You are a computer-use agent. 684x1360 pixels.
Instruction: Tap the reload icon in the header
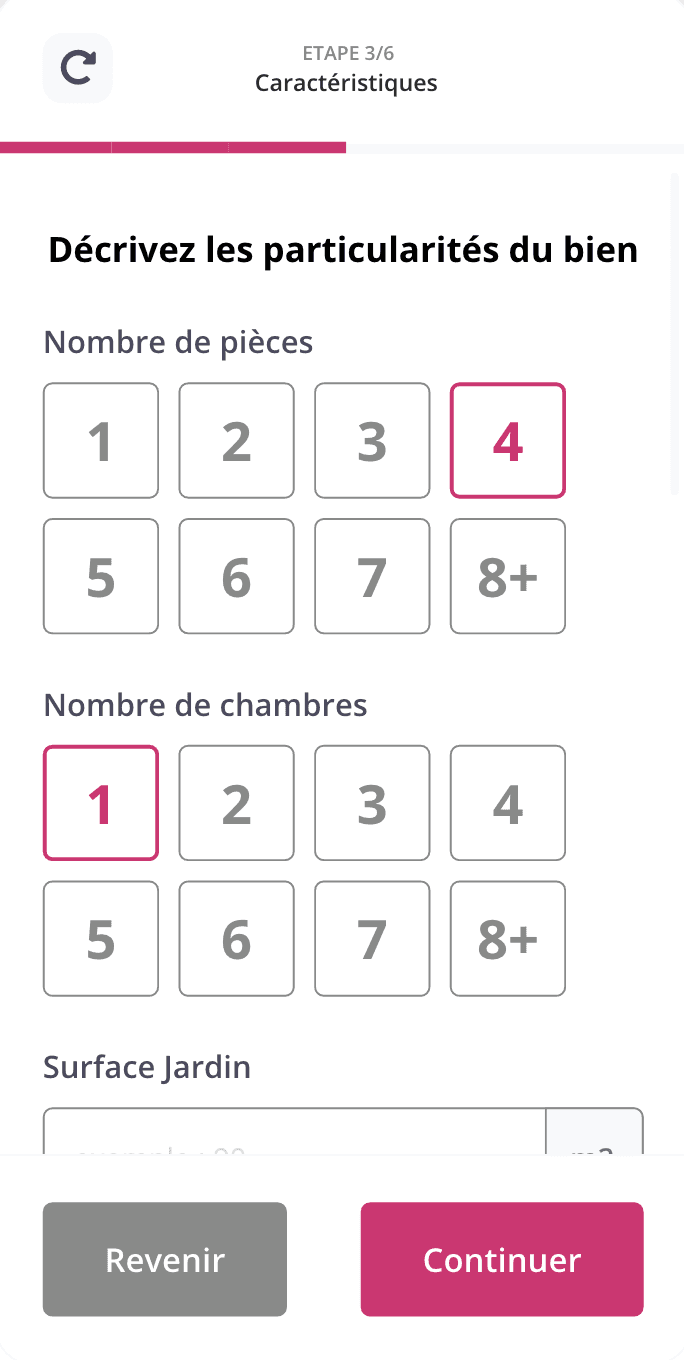(78, 68)
